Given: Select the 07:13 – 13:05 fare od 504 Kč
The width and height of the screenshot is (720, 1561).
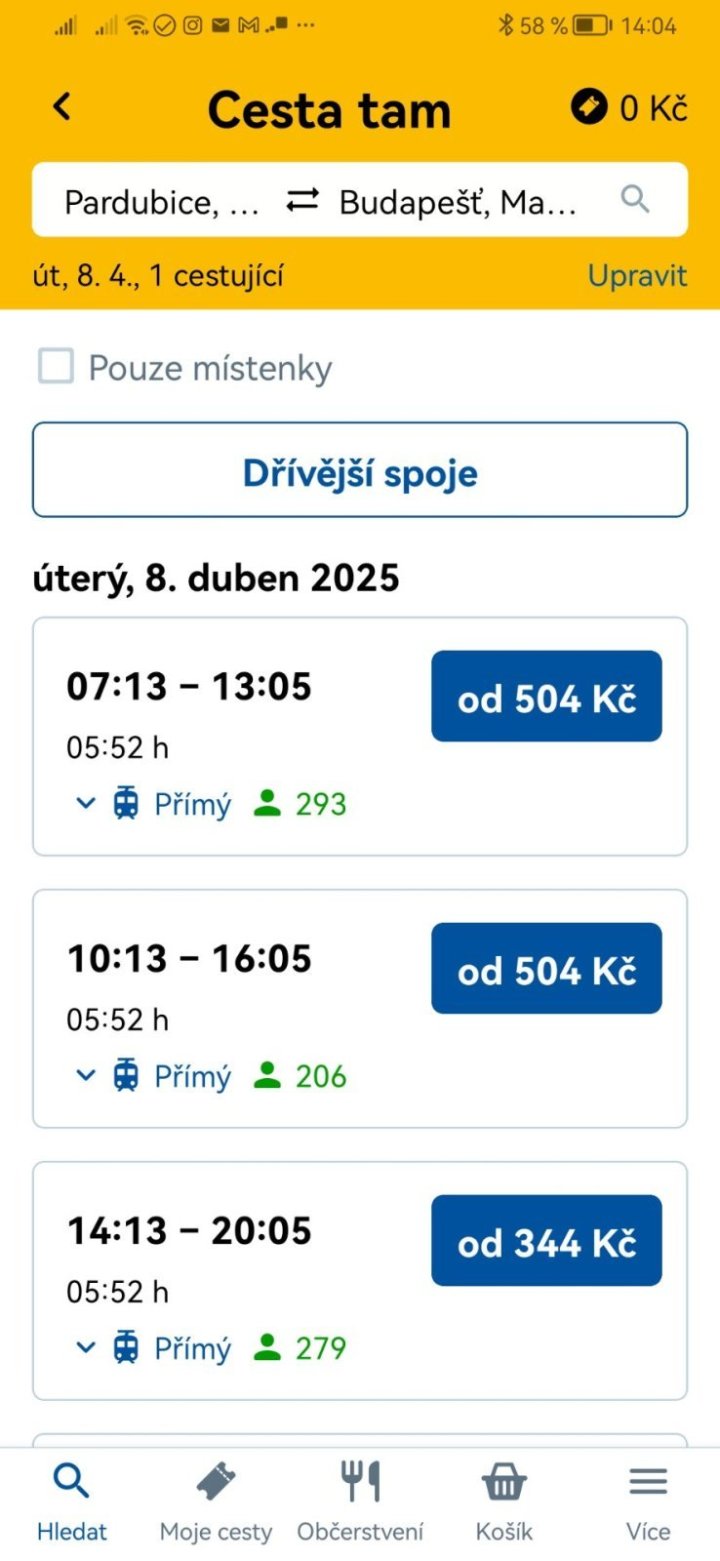Looking at the screenshot, I should 546,697.
